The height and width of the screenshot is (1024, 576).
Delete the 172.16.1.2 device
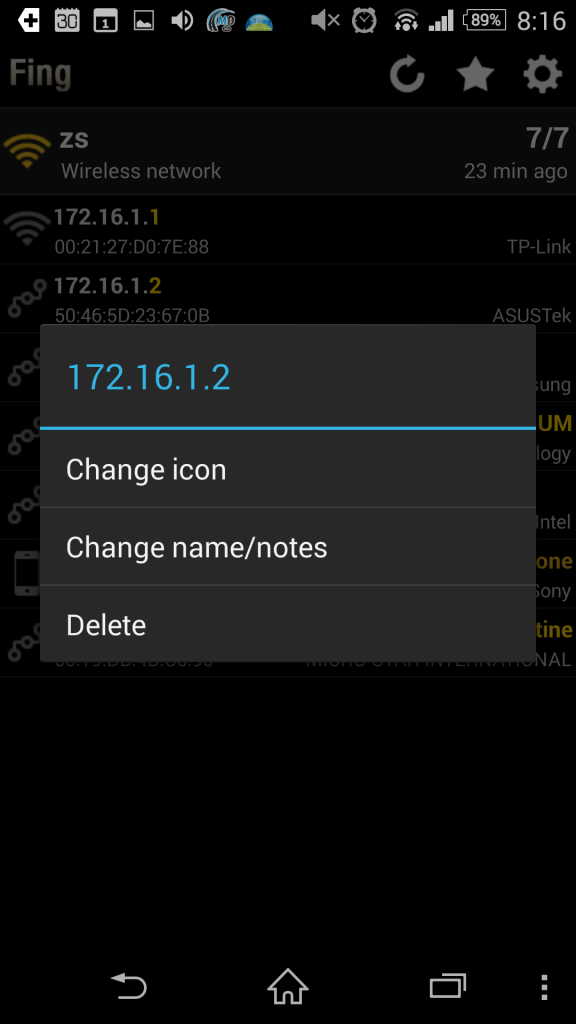pos(287,624)
